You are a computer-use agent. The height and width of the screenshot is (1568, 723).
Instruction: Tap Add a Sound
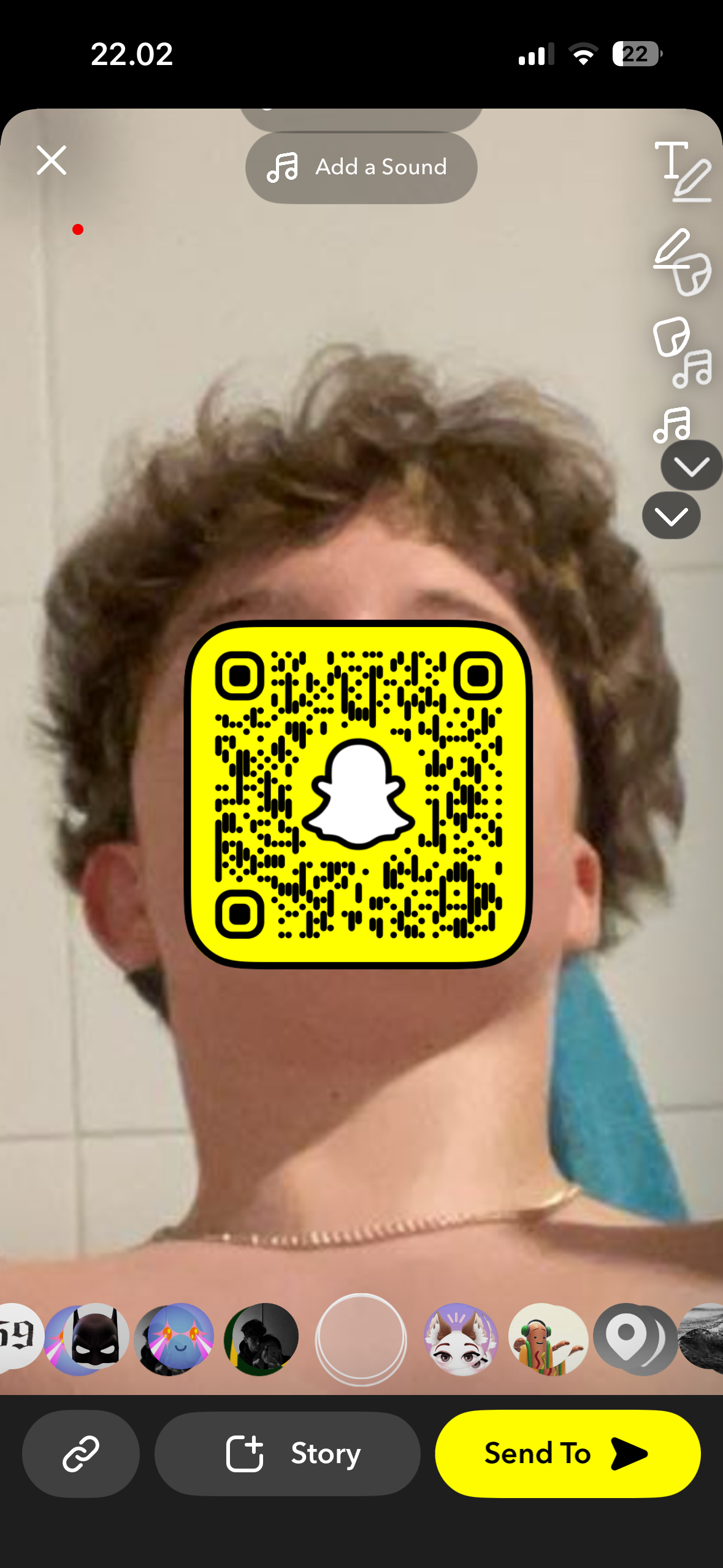(x=361, y=167)
